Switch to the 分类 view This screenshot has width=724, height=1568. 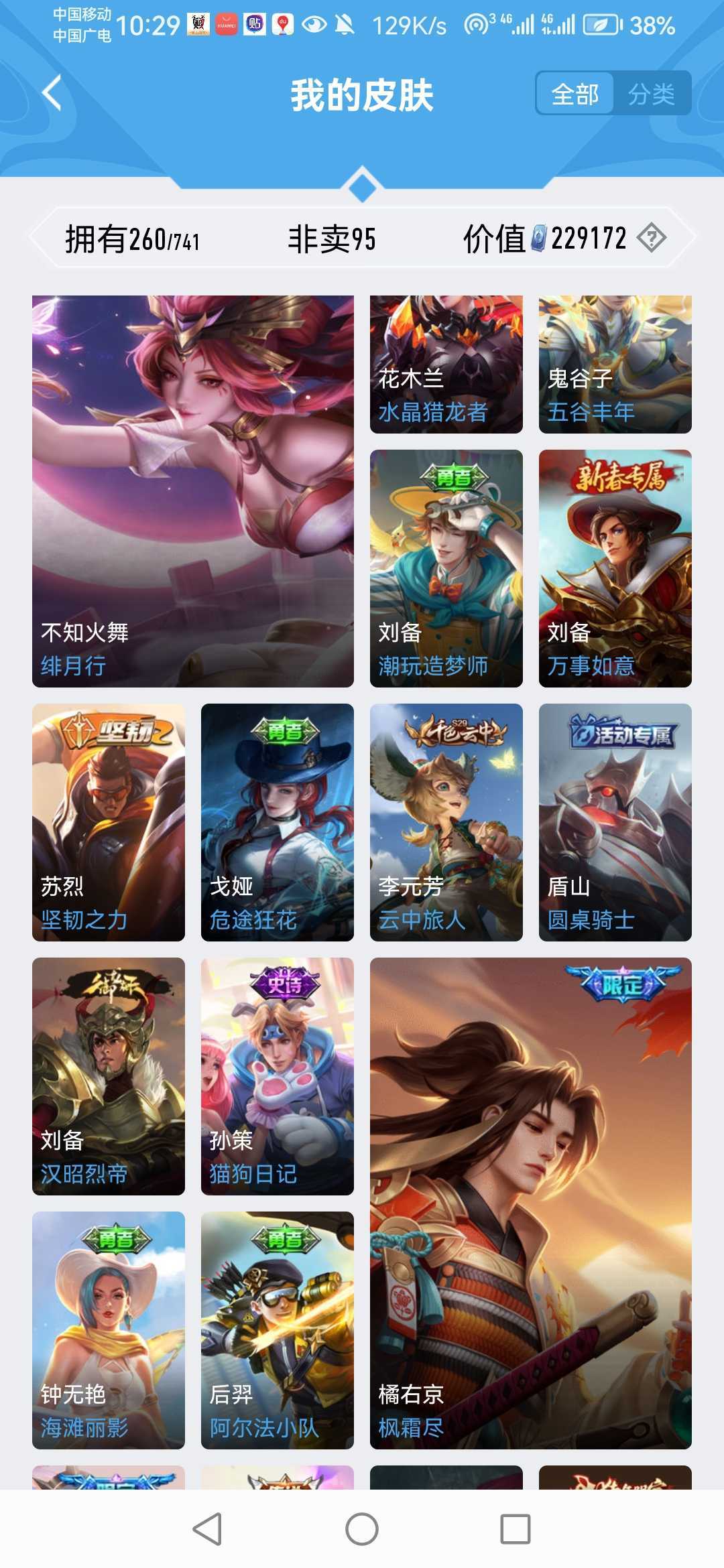[652, 94]
